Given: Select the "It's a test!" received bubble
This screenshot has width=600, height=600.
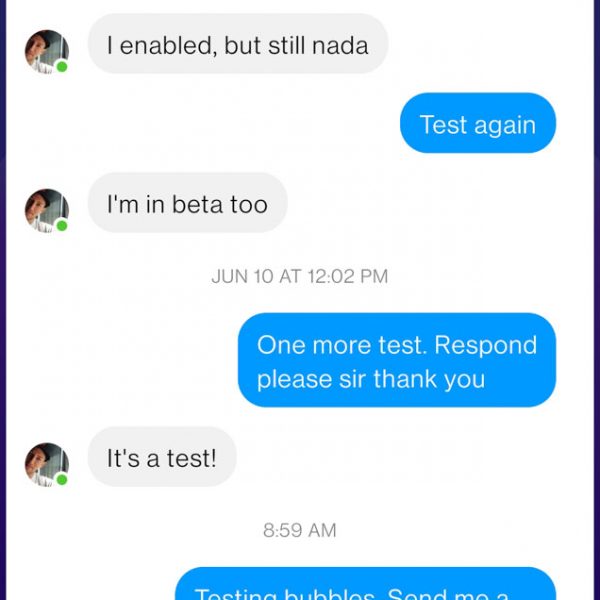Looking at the screenshot, I should (161, 458).
